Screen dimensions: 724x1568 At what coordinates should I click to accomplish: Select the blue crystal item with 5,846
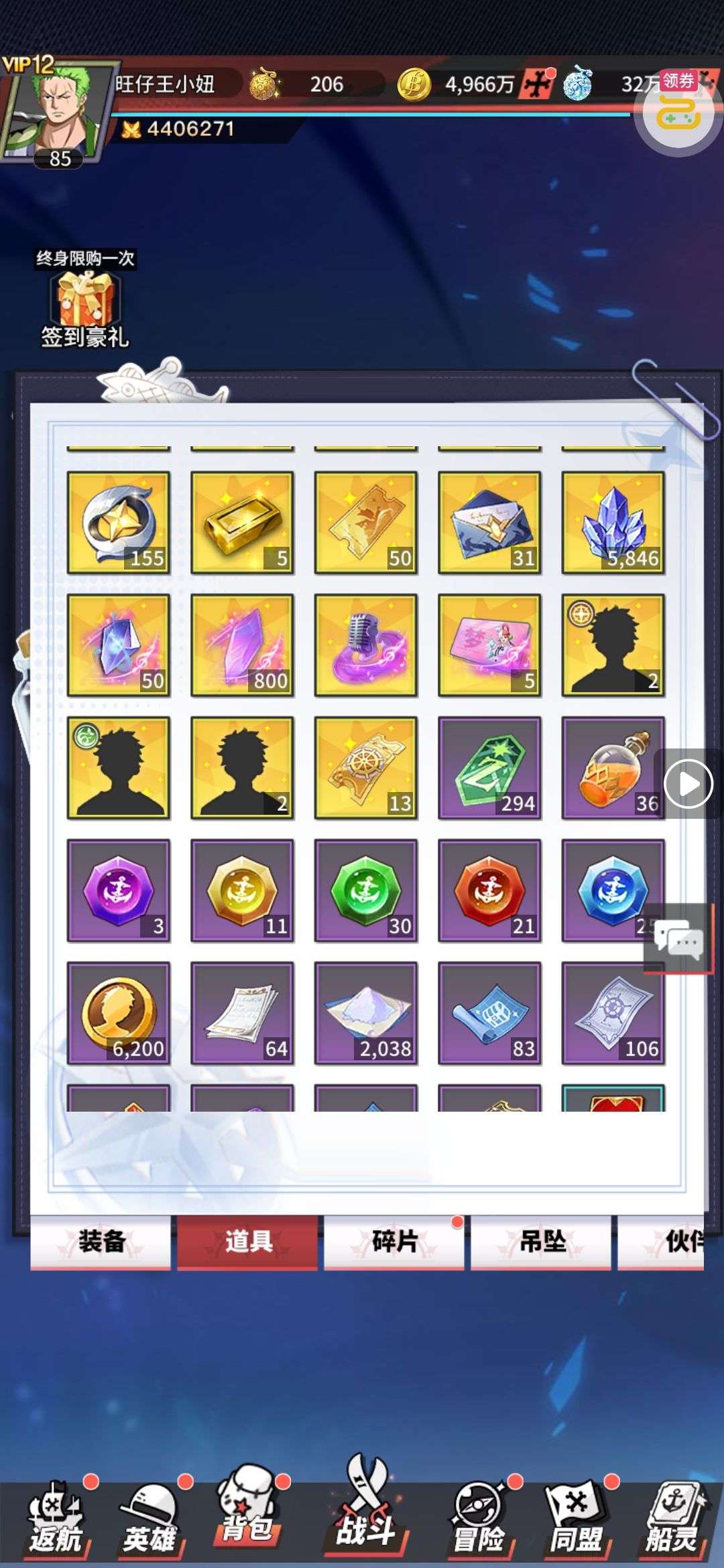tap(613, 522)
